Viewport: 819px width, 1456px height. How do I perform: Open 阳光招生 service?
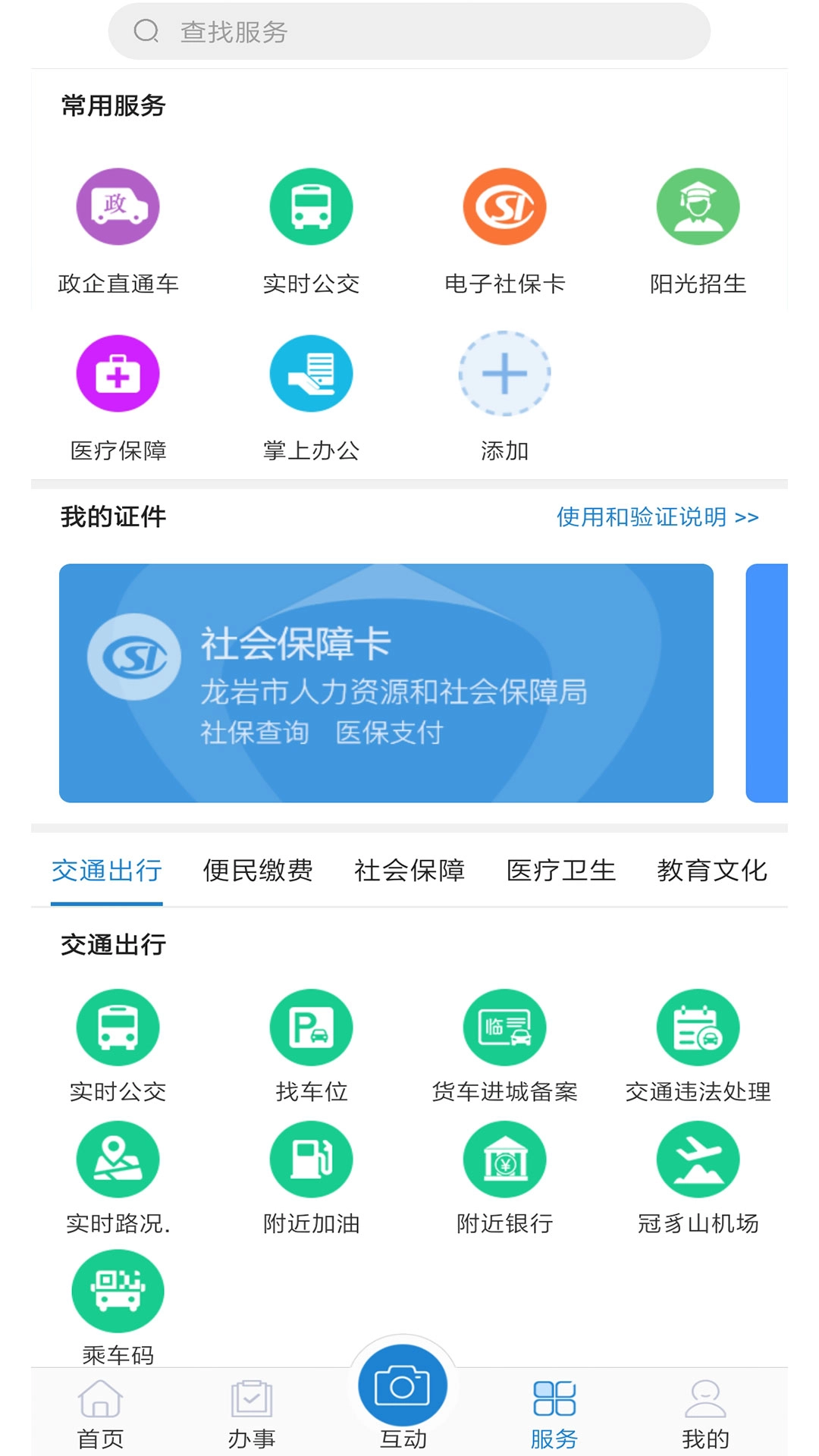[698, 206]
